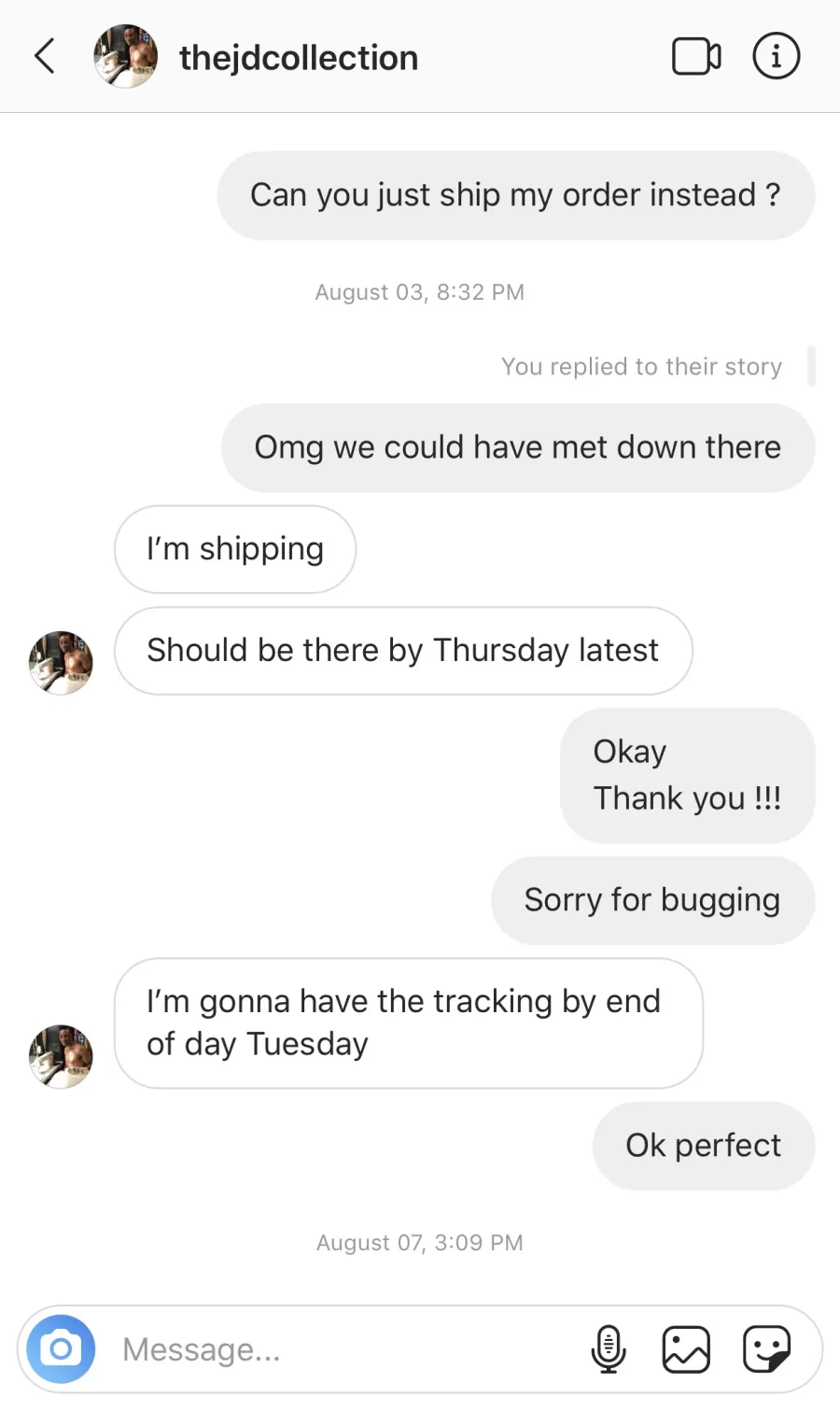
Task: Open conversation info details
Action: (x=776, y=56)
